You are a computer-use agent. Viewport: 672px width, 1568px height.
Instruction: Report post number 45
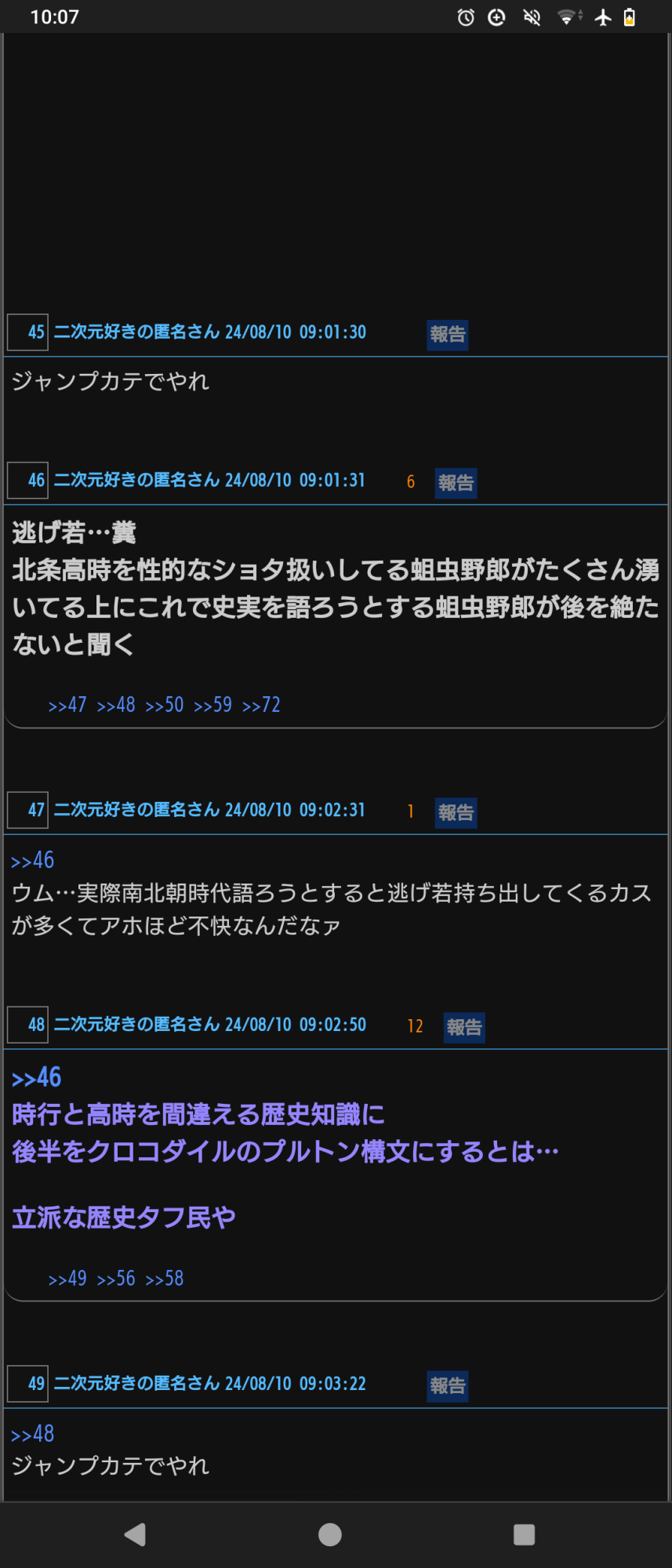tap(447, 334)
